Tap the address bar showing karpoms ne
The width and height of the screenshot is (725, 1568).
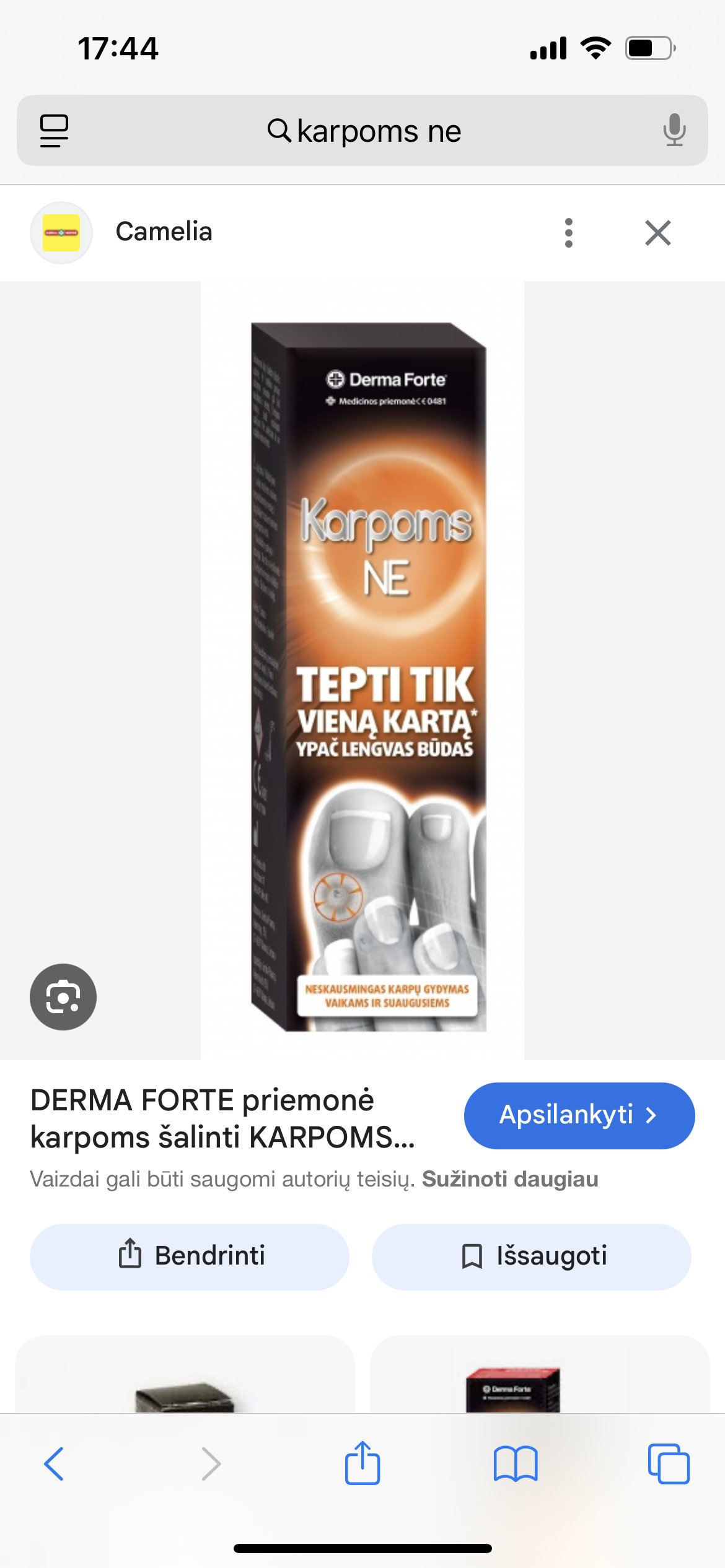point(362,131)
